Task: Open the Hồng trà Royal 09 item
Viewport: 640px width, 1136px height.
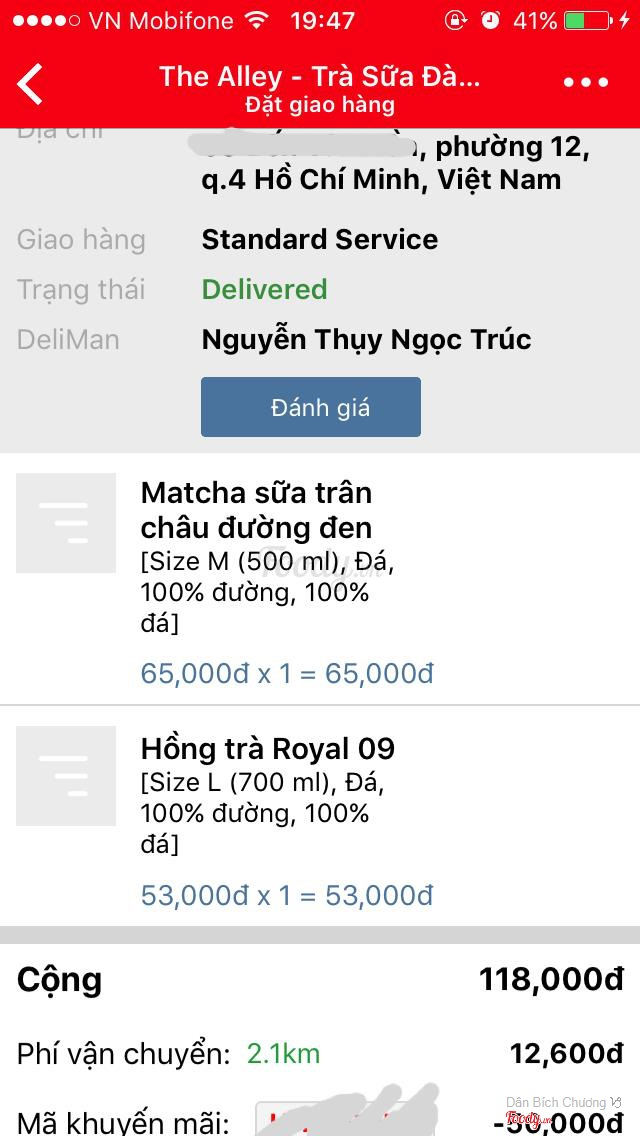Action: click(267, 749)
